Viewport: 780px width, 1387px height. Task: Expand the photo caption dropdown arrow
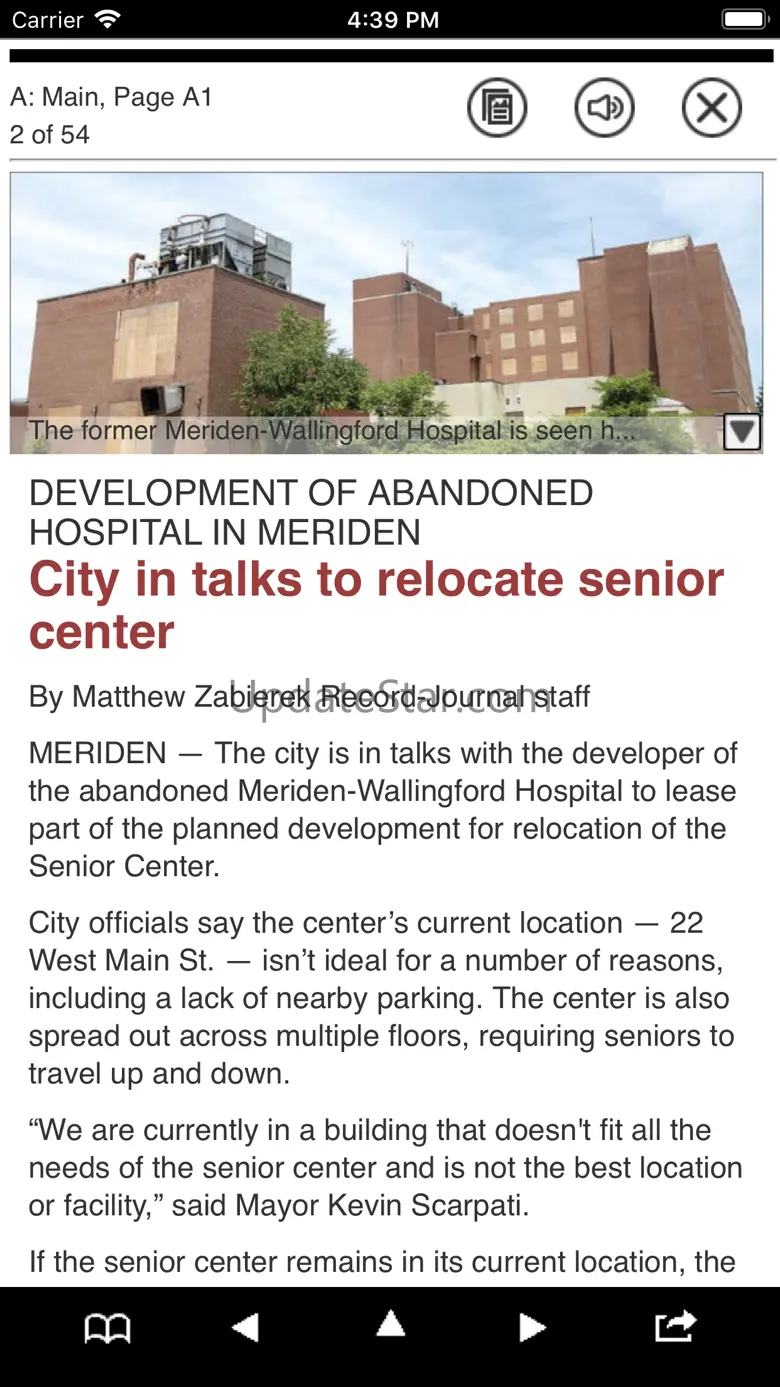(742, 432)
